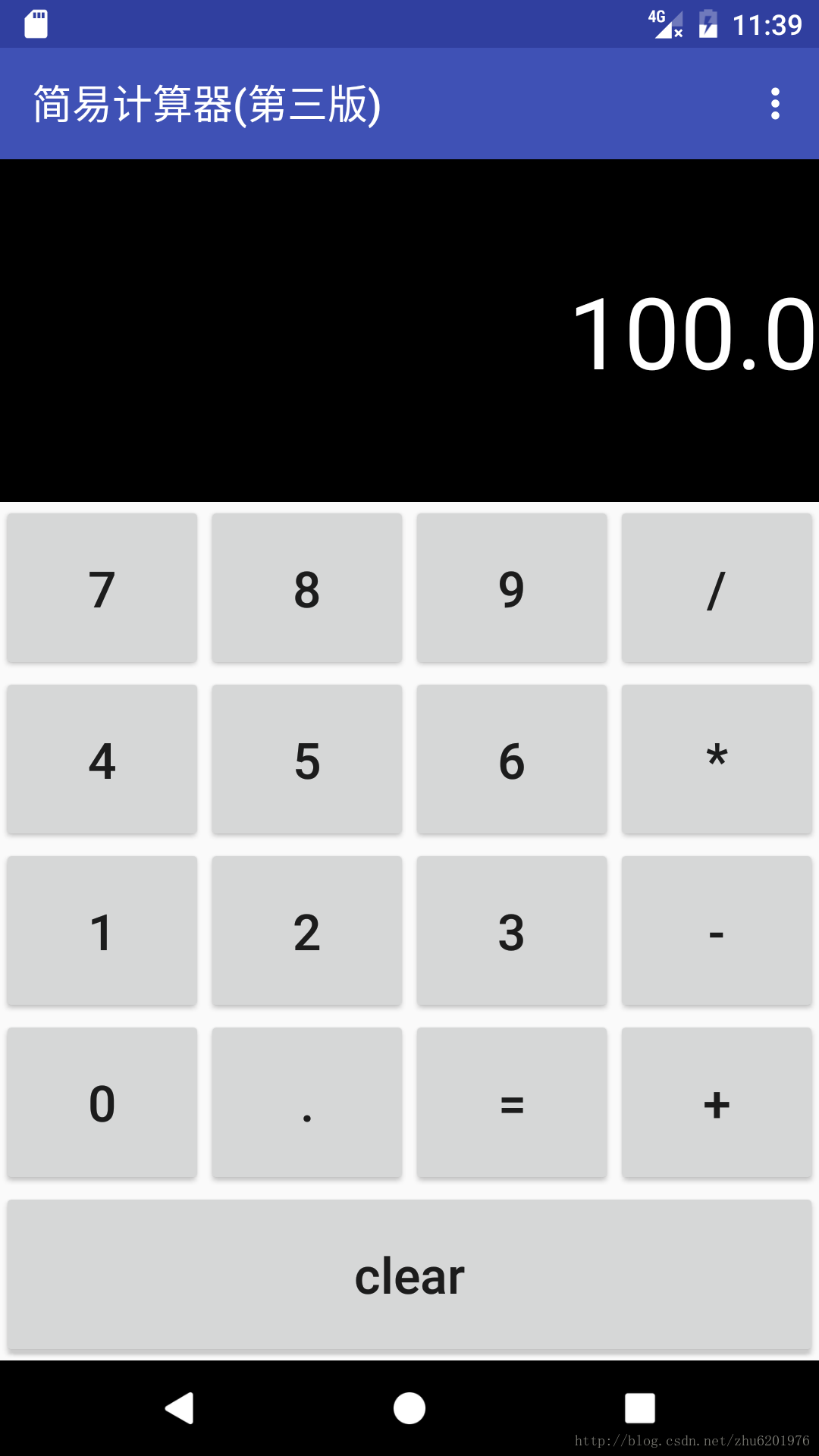Tap the 7 key

coord(102,588)
